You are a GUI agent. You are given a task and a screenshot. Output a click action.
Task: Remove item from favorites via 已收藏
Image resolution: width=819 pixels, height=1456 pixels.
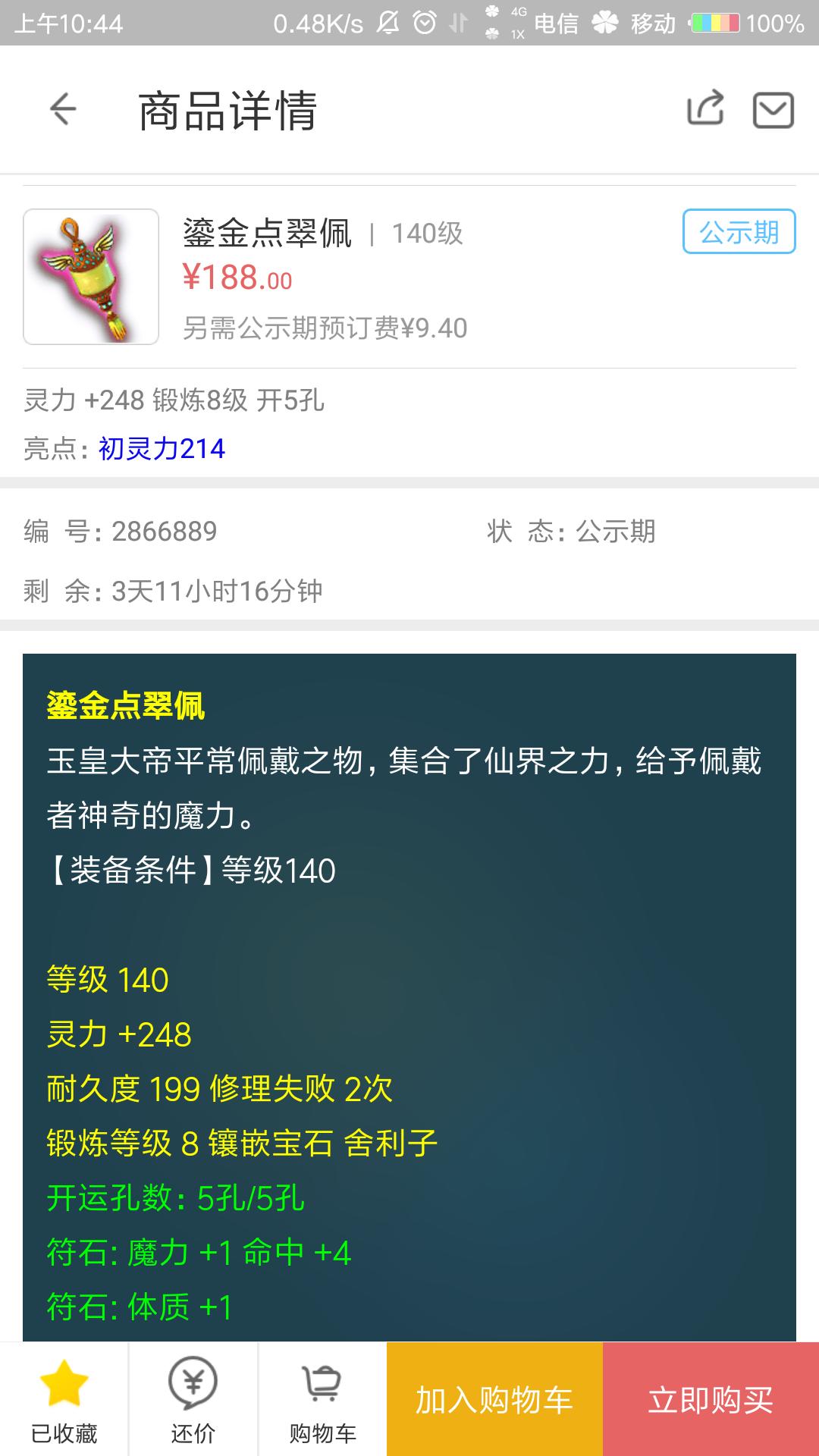click(x=64, y=1400)
